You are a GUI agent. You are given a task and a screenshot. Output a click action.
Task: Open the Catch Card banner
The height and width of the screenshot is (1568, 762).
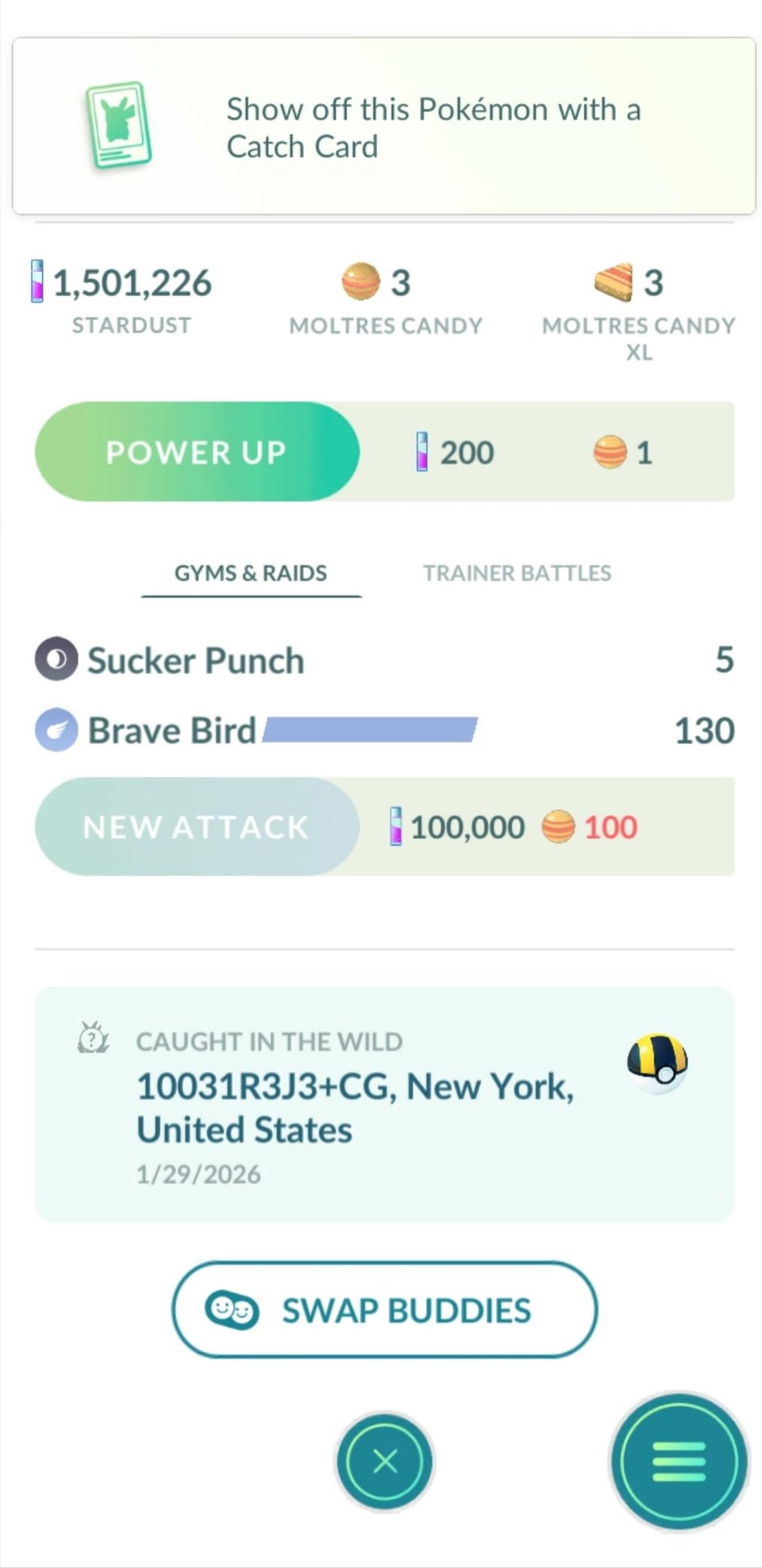pos(383,127)
